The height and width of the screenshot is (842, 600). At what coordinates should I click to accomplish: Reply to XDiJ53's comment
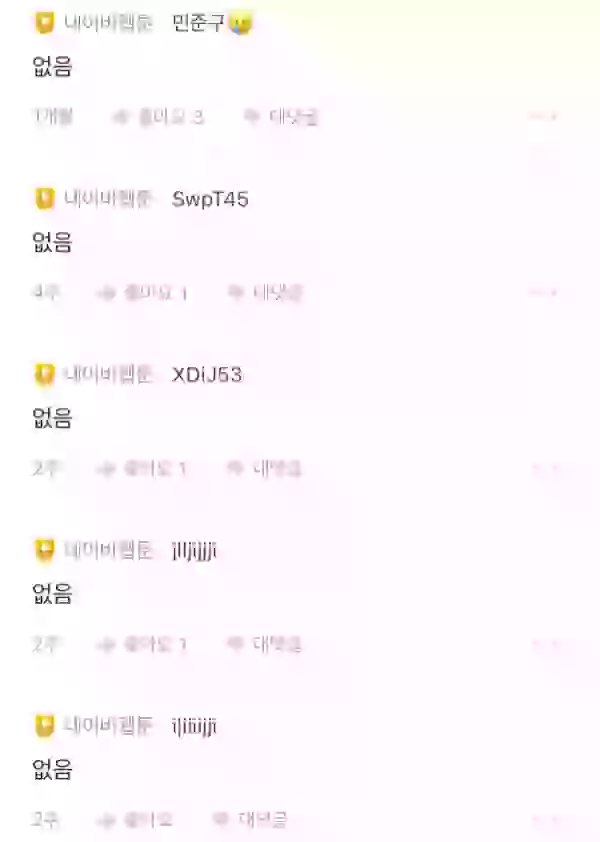(265, 468)
